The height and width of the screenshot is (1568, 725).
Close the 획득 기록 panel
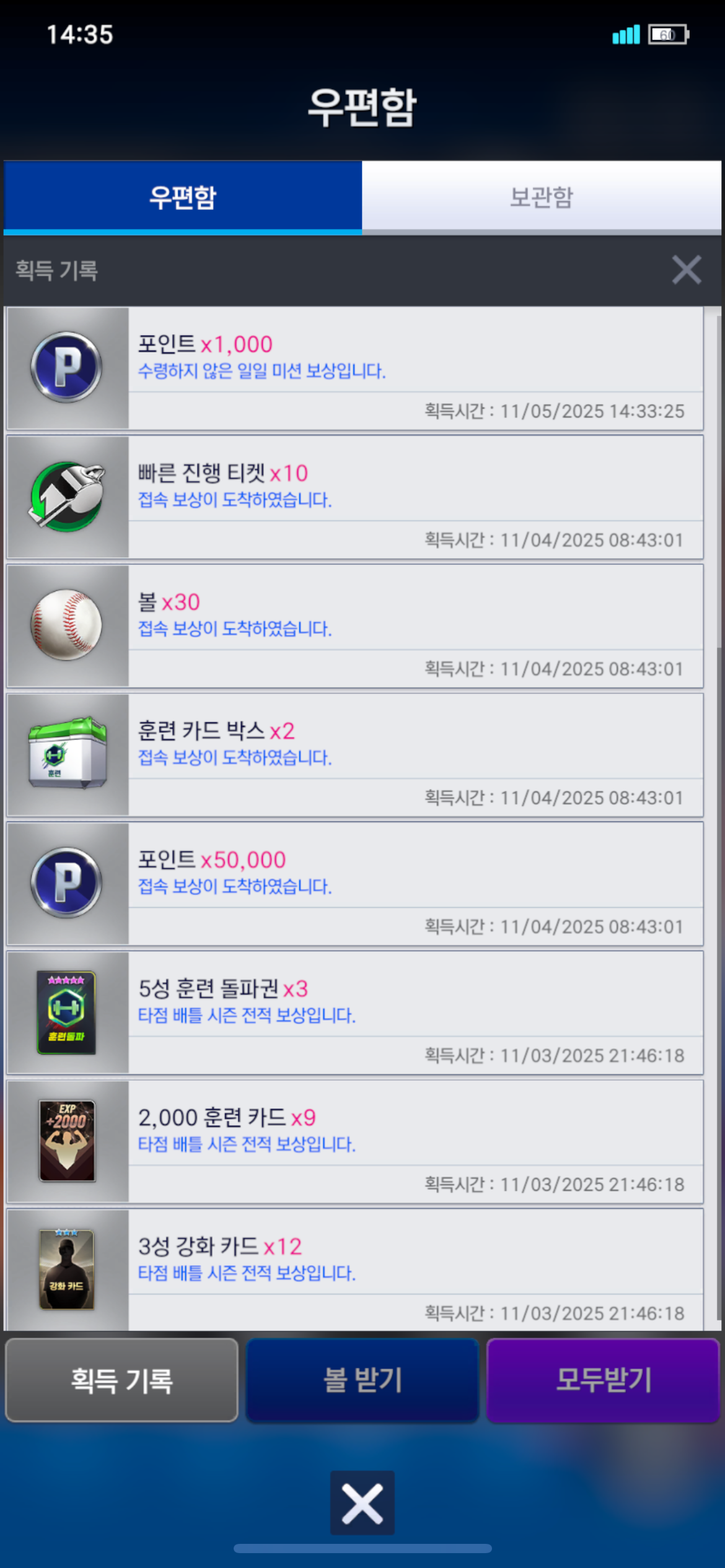click(x=686, y=270)
